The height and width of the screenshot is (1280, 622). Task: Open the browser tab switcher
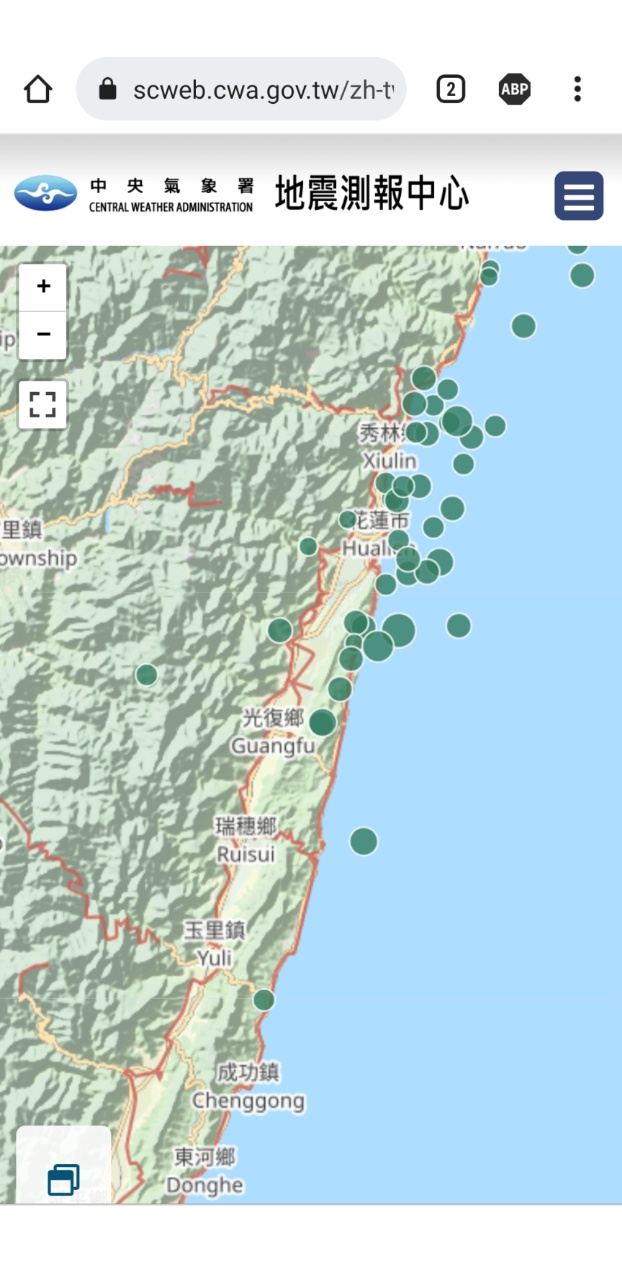coord(450,90)
